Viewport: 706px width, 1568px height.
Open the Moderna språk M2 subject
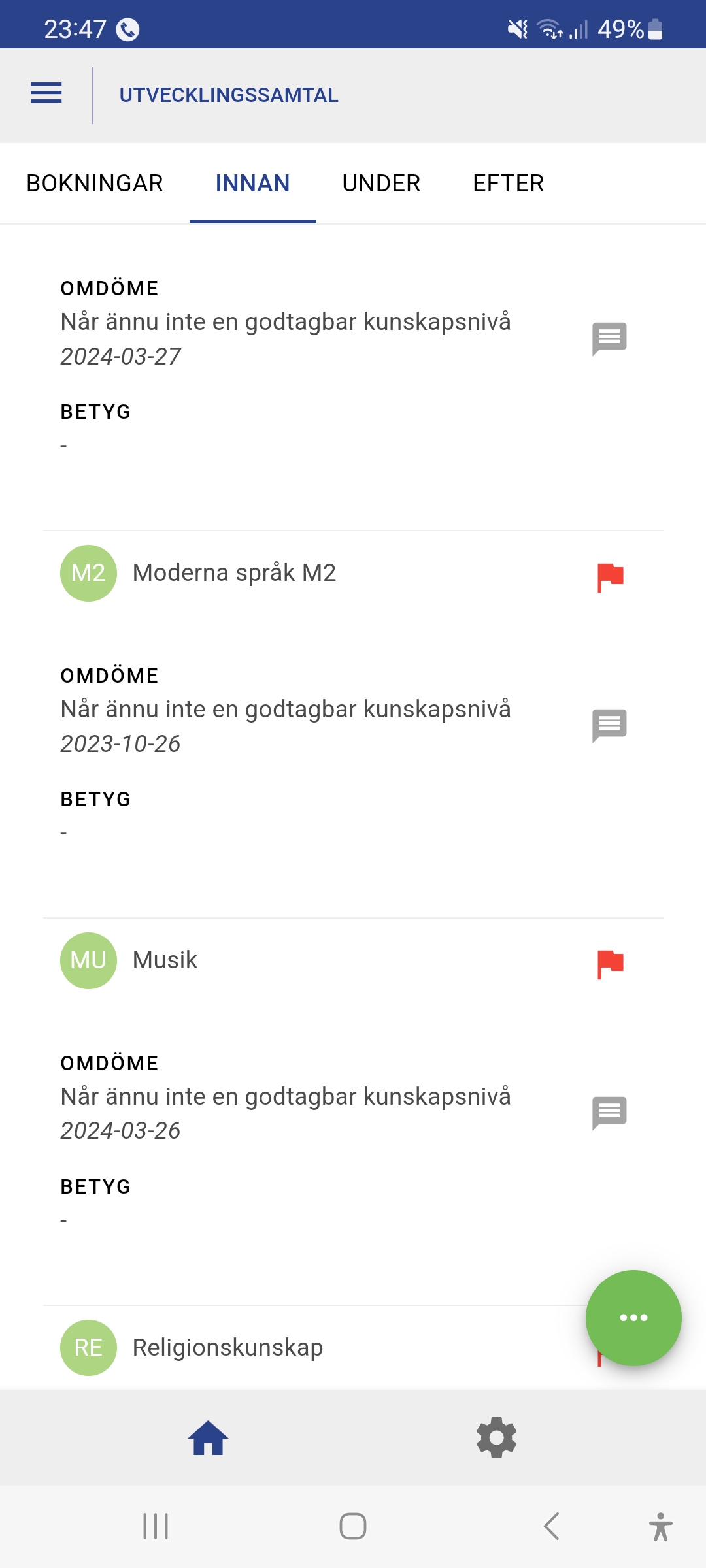(234, 573)
